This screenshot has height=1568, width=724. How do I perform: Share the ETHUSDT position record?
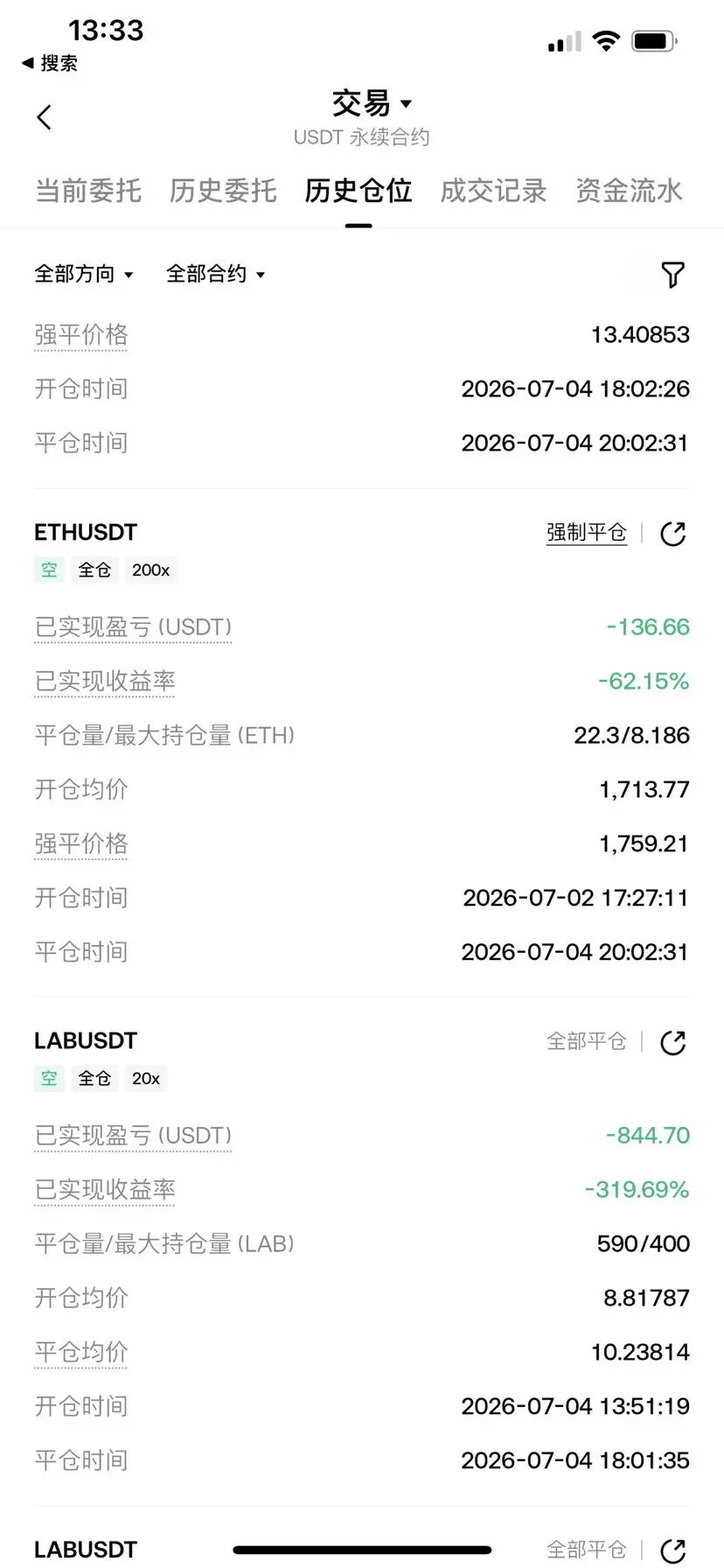(672, 534)
